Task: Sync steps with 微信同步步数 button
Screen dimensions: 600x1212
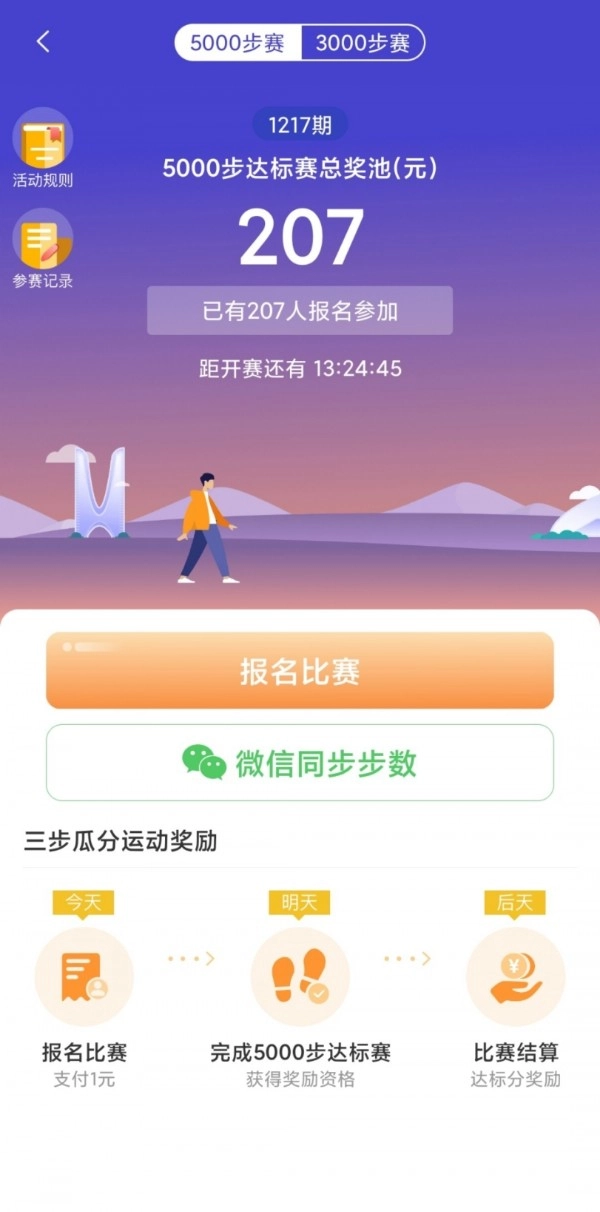Action: point(300,763)
